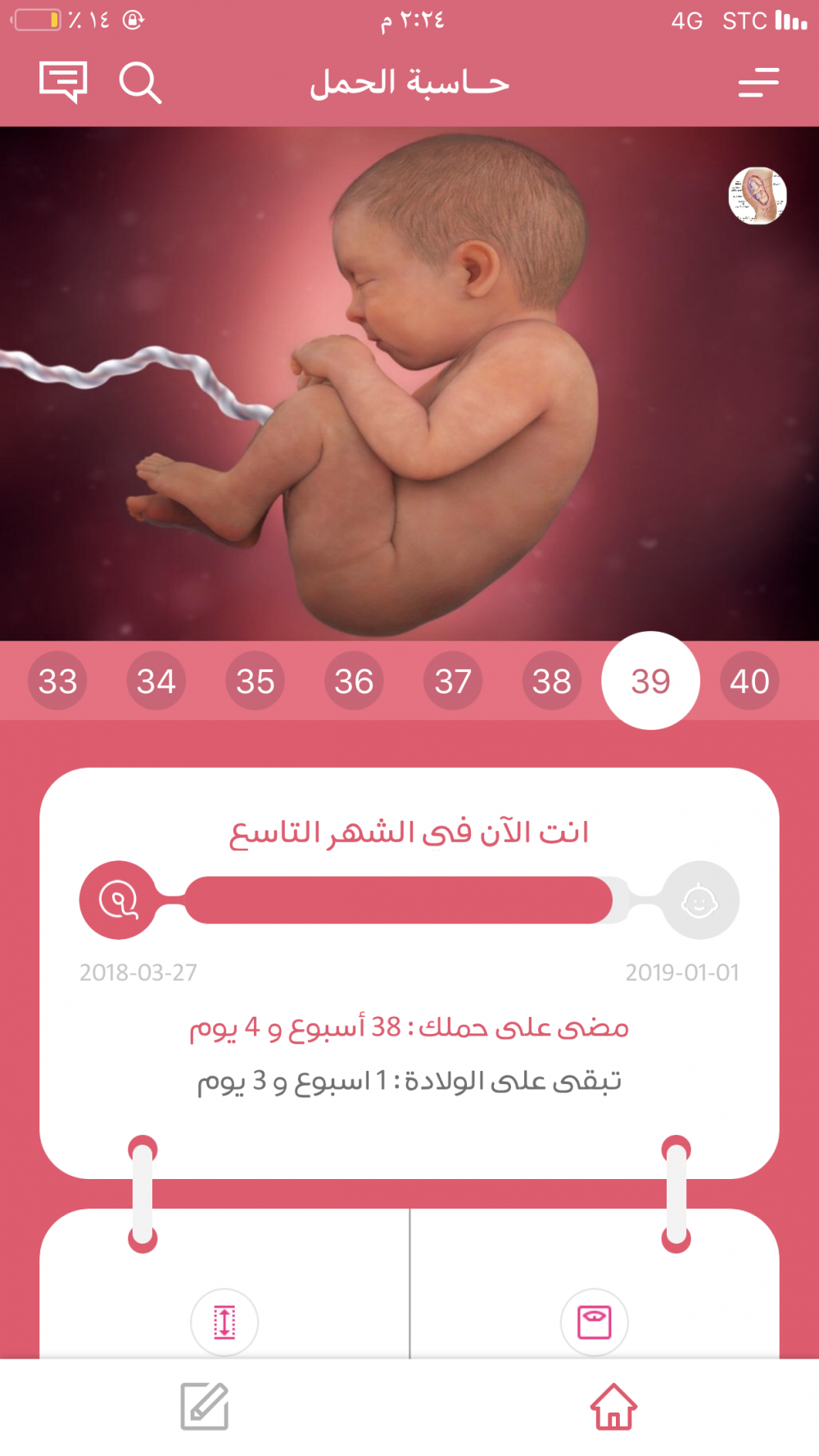Viewport: 819px width, 1456px height.
Task: Open the search icon
Action: coord(140,83)
